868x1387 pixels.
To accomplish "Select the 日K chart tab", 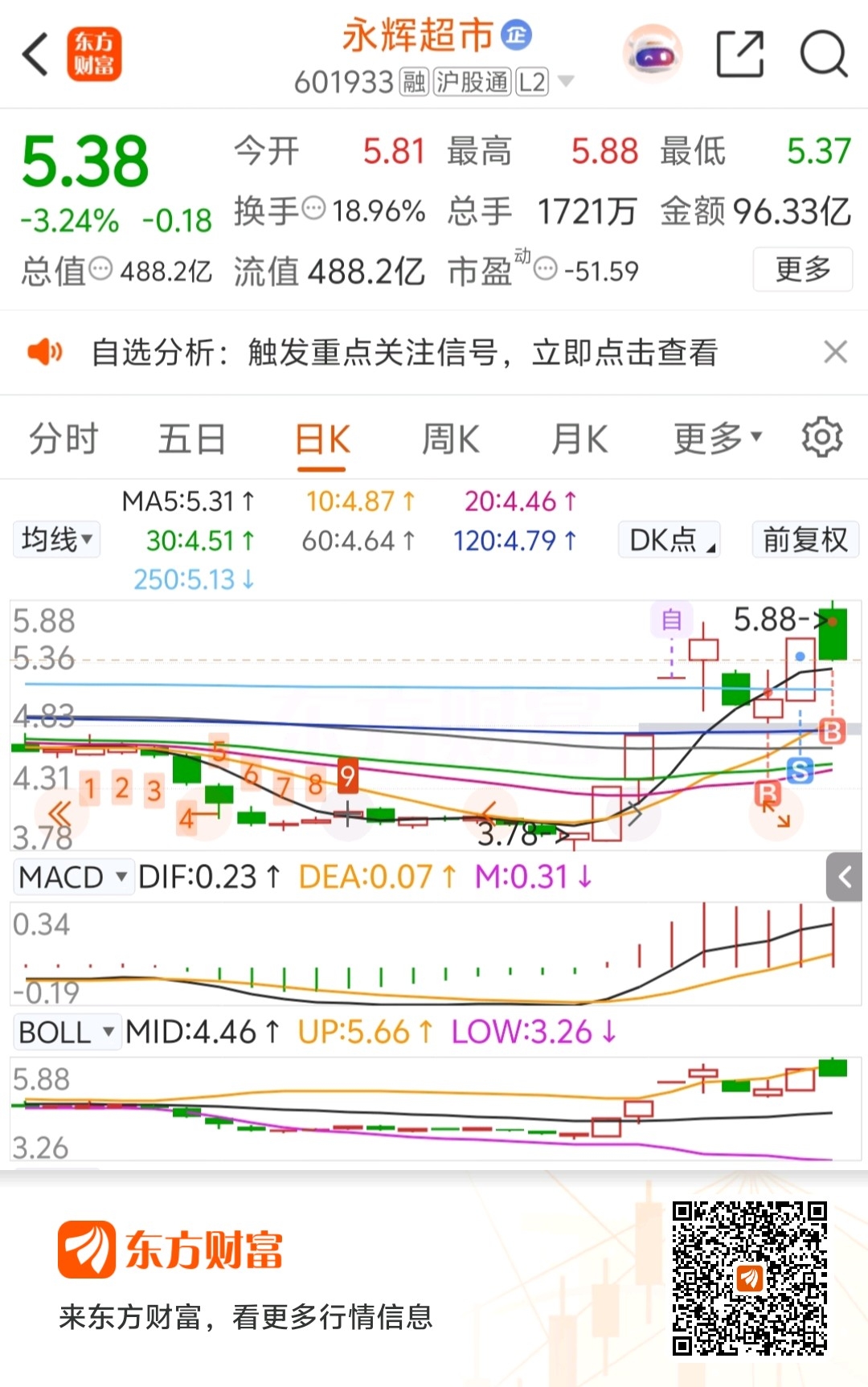I will (x=321, y=440).
